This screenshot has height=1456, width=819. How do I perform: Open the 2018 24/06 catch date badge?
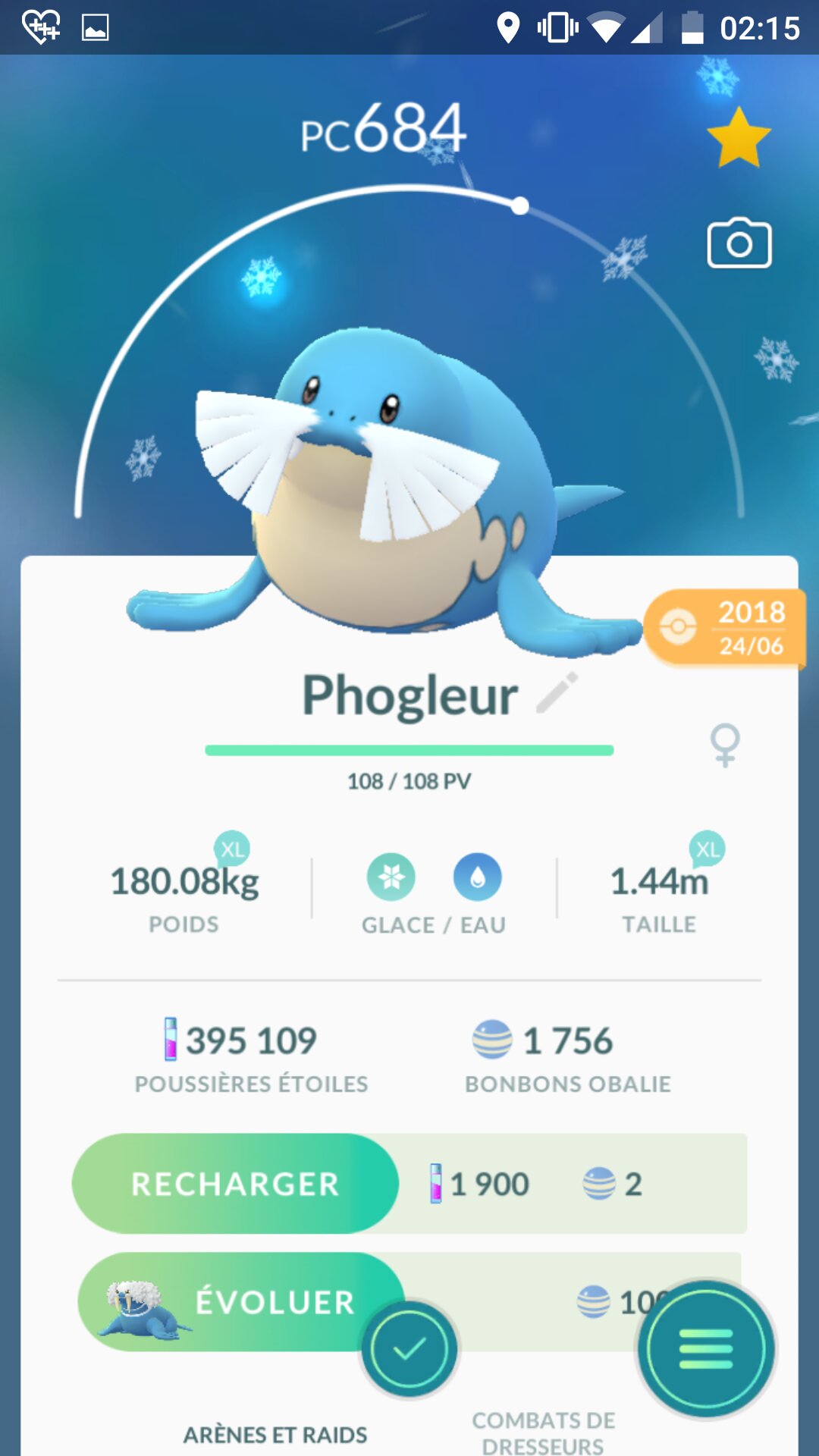[x=724, y=629]
